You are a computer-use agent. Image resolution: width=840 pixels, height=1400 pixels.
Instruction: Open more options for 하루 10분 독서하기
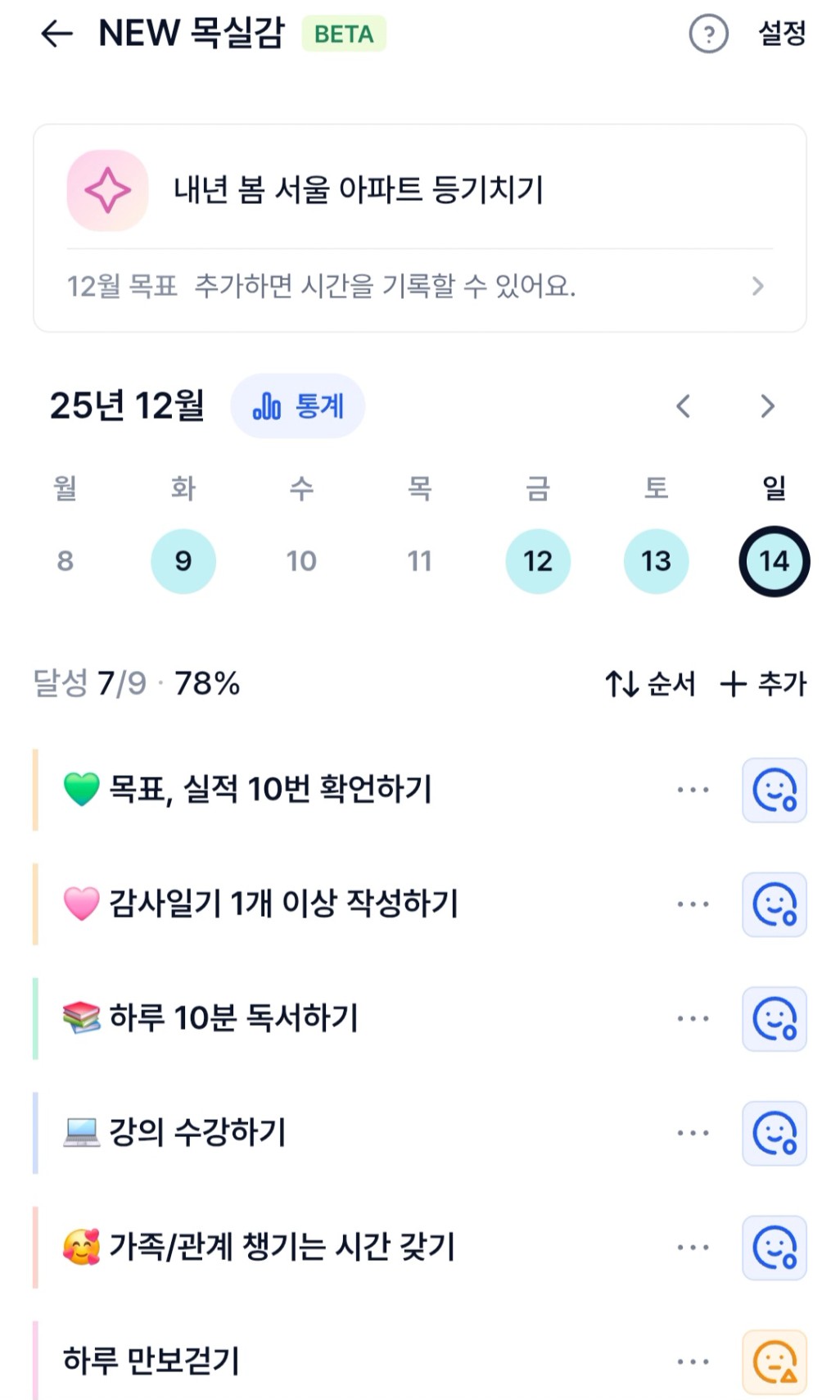pyautogui.click(x=693, y=1019)
